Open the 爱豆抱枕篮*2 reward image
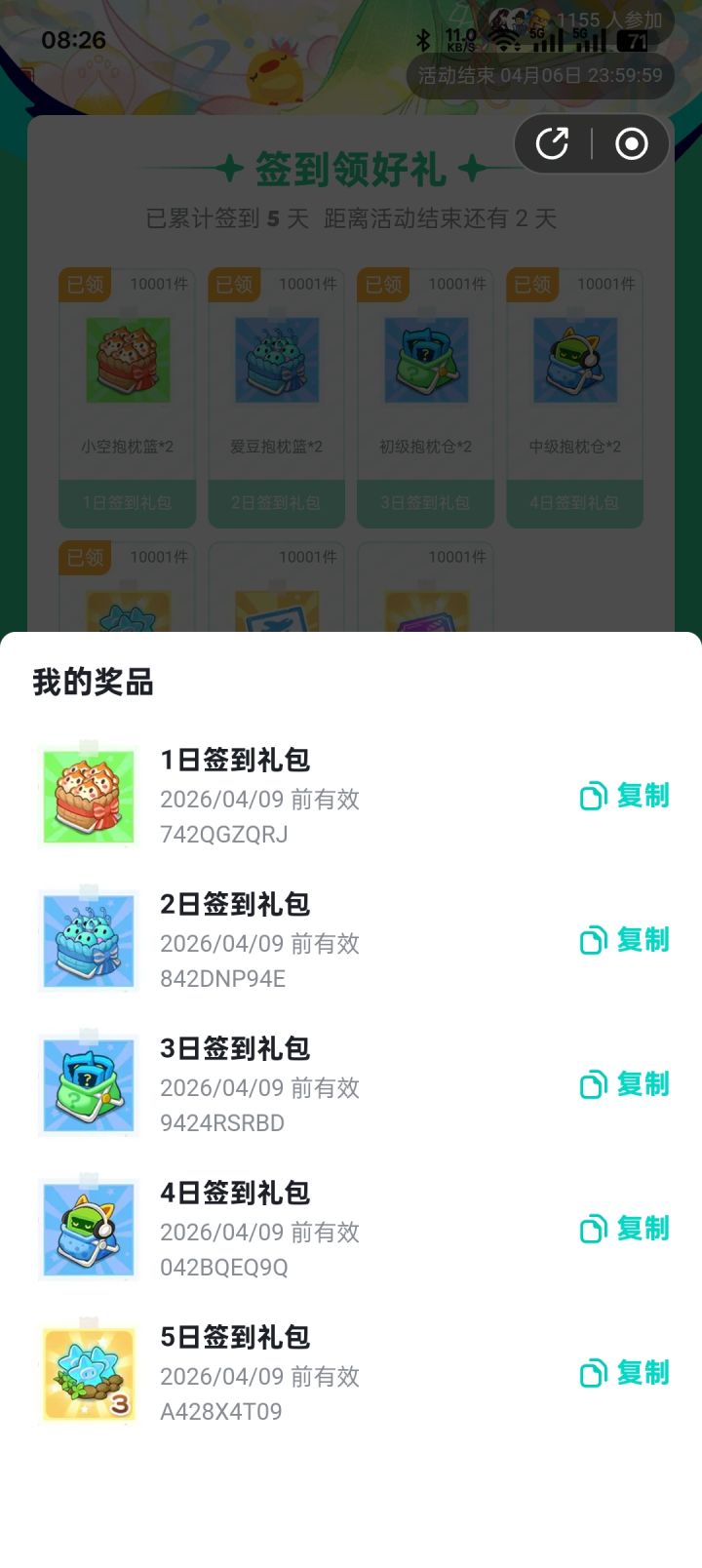Viewport: 702px width, 1568px height. [x=276, y=361]
